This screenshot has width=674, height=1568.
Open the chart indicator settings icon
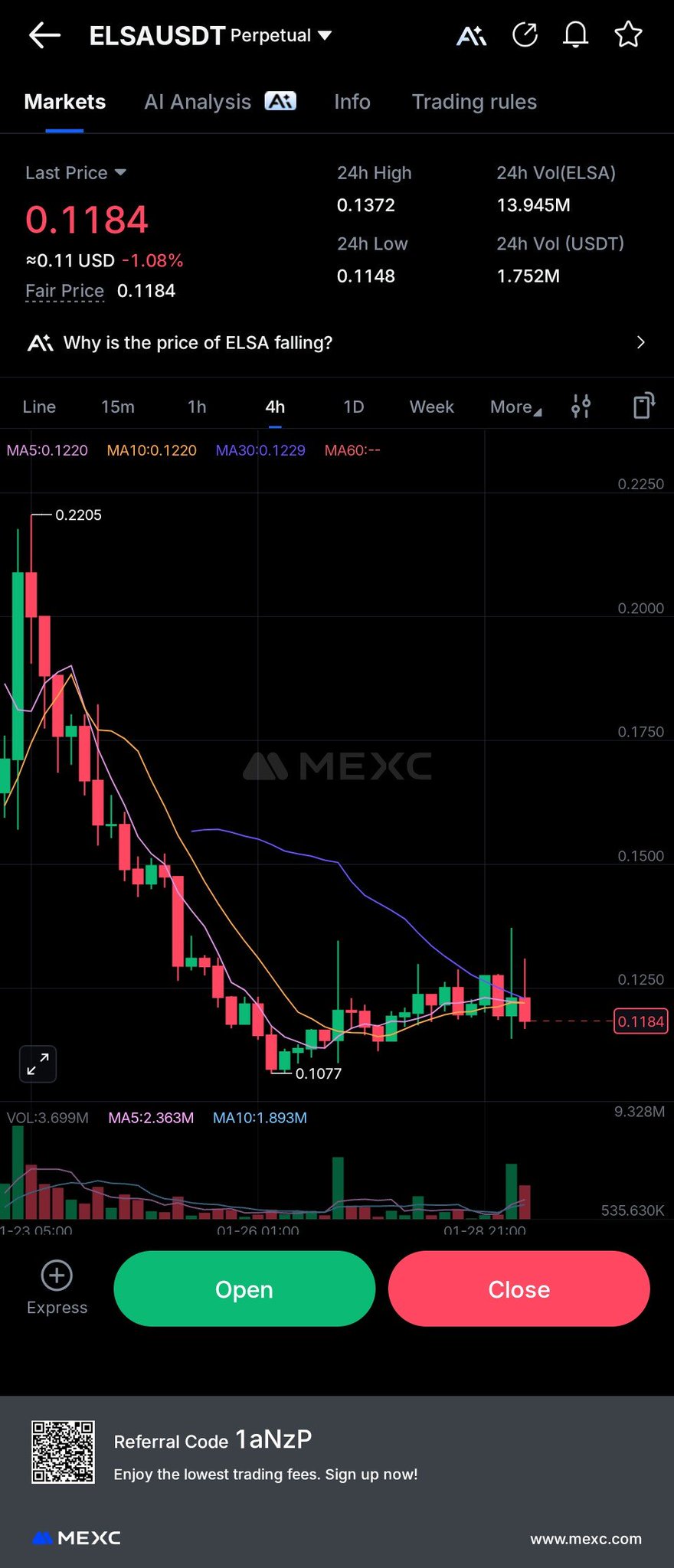tap(581, 406)
